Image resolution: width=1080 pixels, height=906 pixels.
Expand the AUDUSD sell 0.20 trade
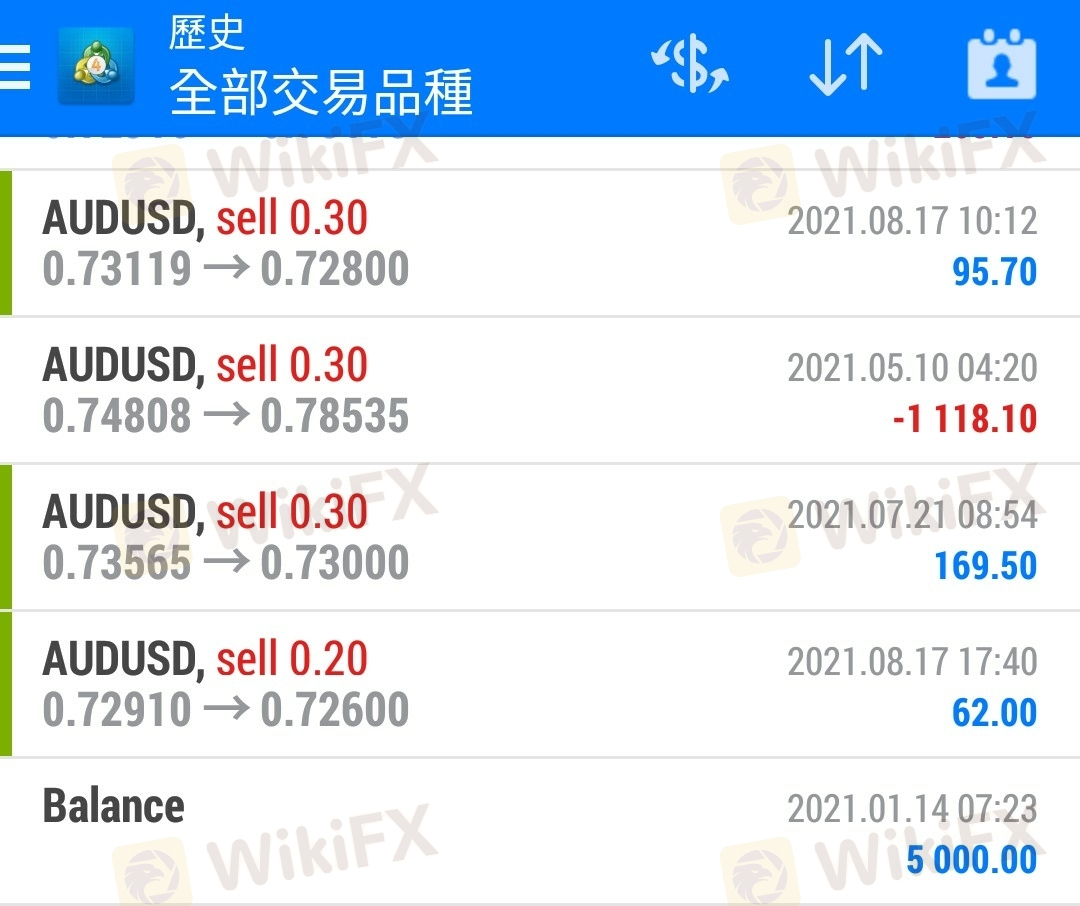[x=540, y=685]
